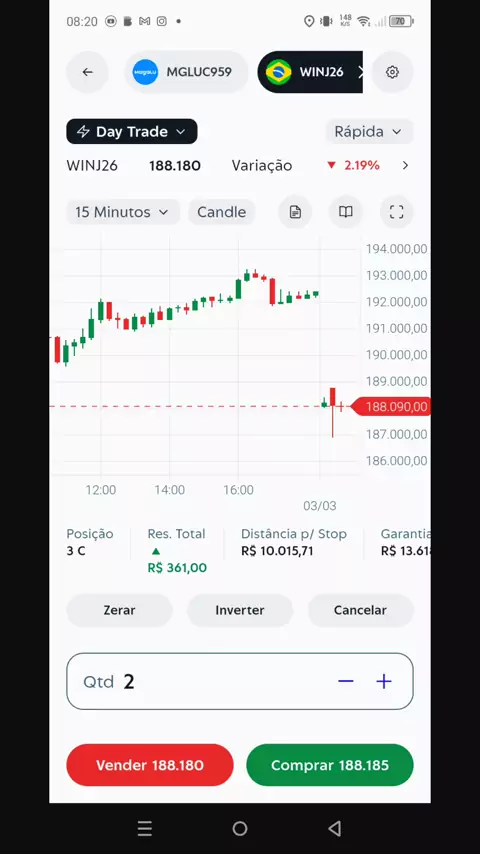
Task: Go to the system home screen
Action: (240, 829)
